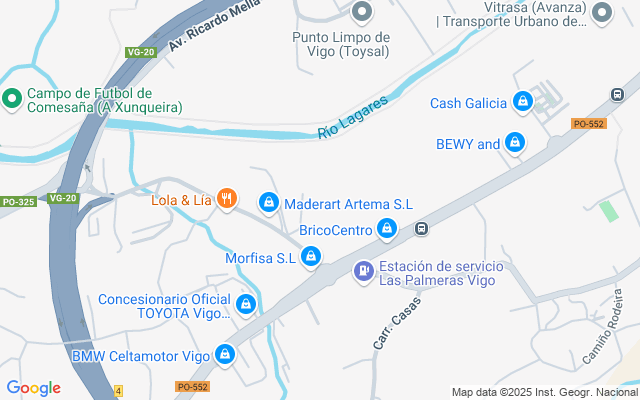Open the Vitrasa (Avanza) transport marker
Image resolution: width=640 pixels, height=400 pixels.
click(602, 13)
